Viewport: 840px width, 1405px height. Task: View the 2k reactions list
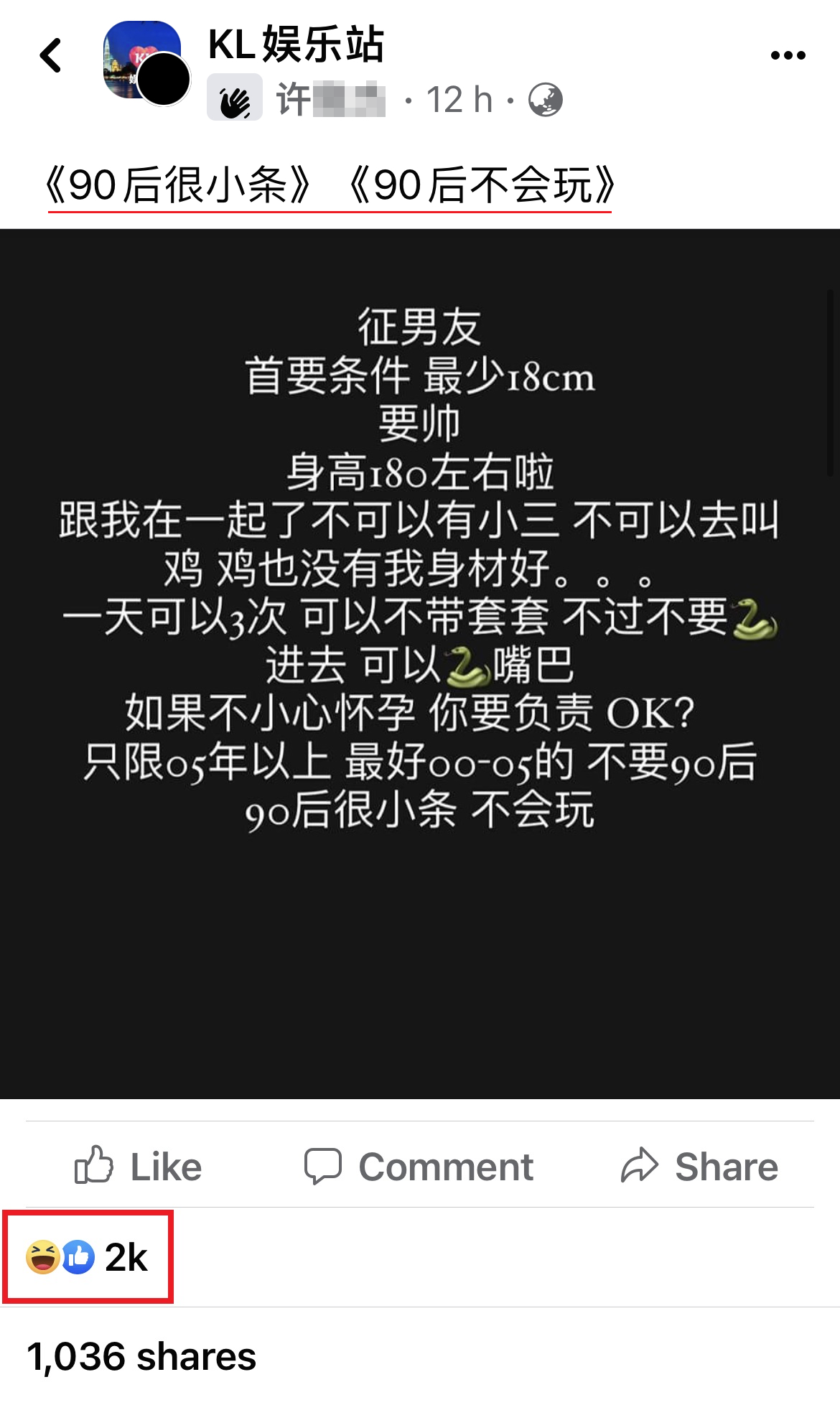coord(88,1257)
